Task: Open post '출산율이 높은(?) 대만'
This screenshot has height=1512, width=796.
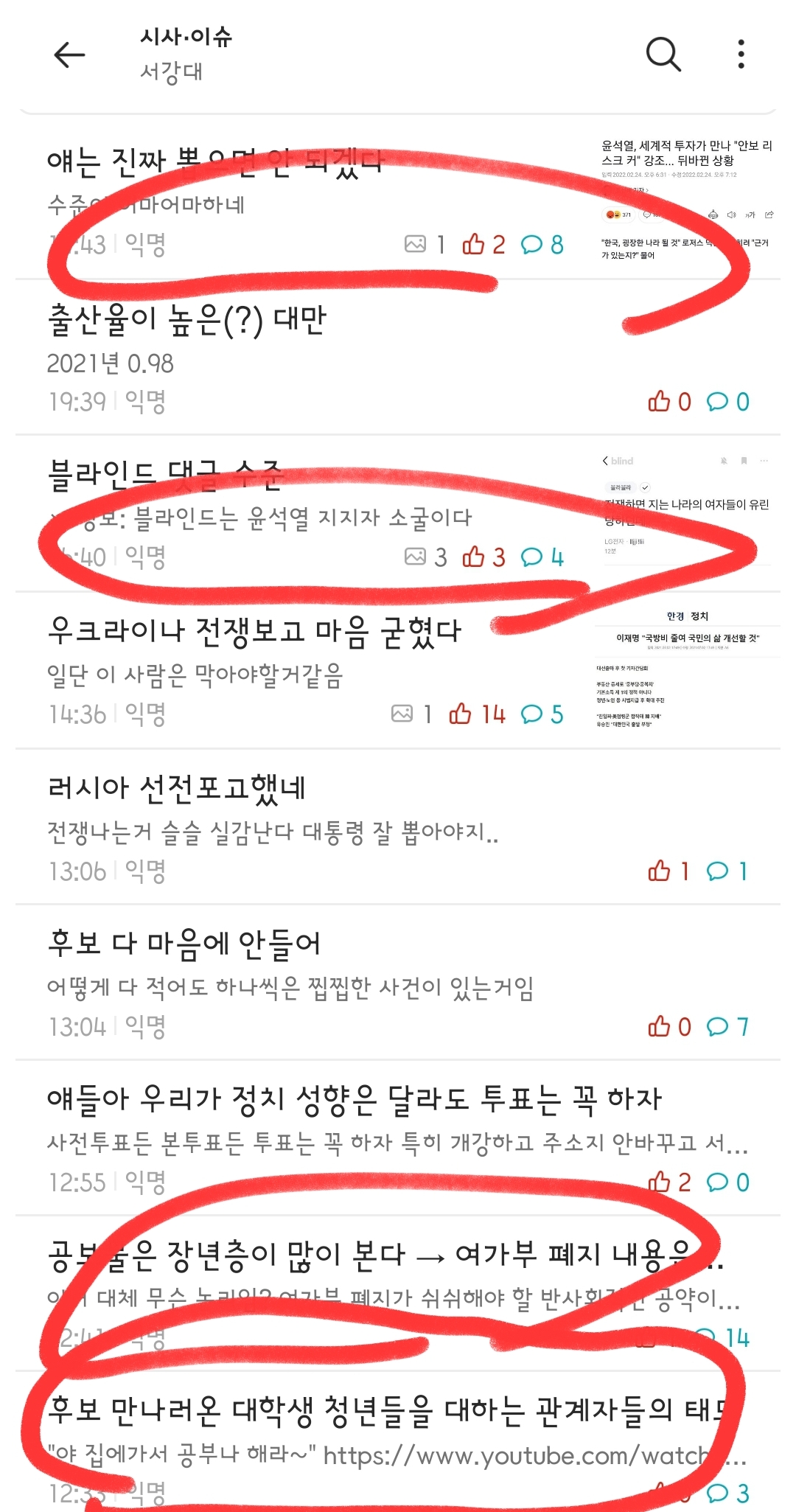Action: tap(187, 320)
